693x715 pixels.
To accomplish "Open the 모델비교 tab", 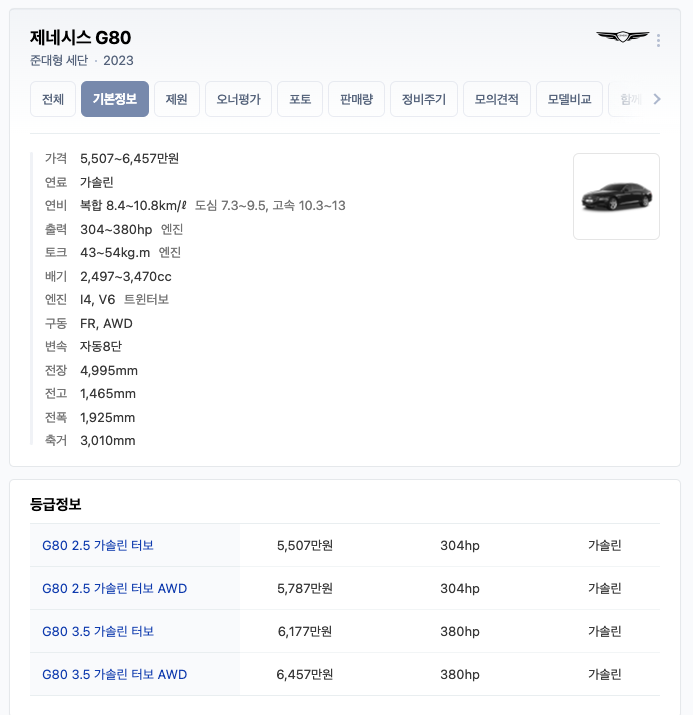I will pyautogui.click(x=569, y=99).
